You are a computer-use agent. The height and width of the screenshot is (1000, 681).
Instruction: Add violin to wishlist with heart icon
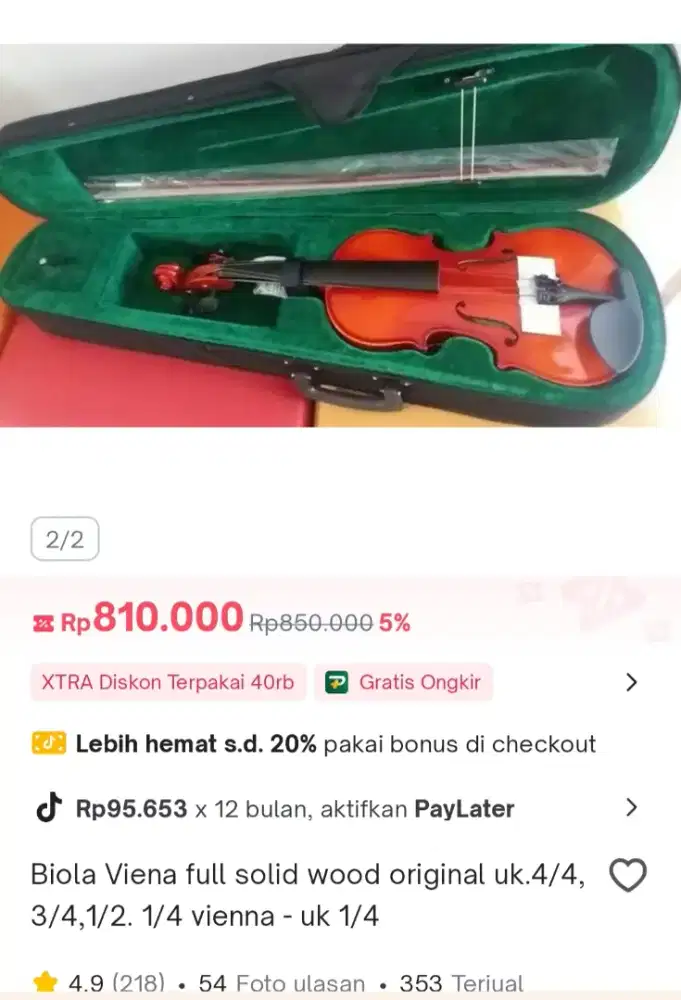pyautogui.click(x=628, y=876)
